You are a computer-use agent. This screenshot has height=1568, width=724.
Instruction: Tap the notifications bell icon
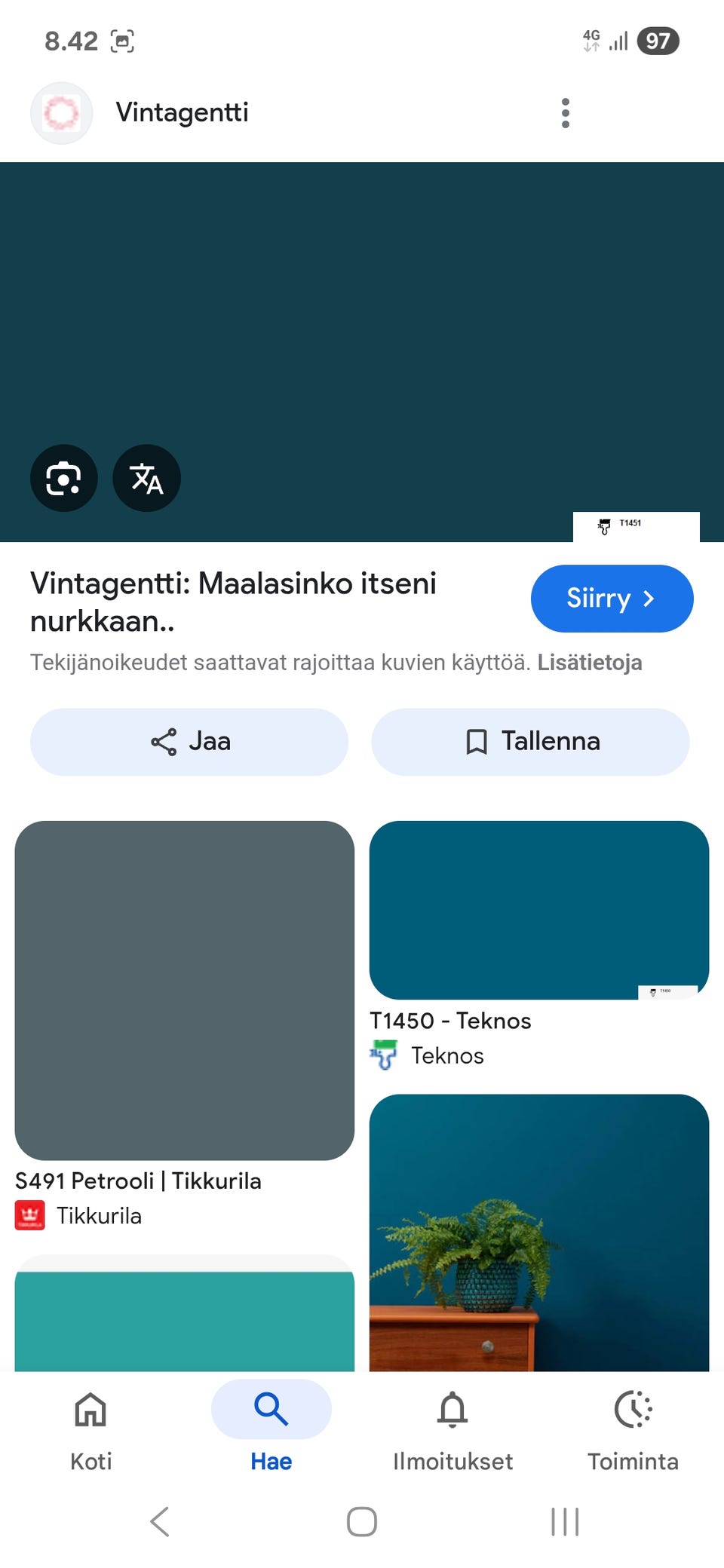click(452, 1410)
